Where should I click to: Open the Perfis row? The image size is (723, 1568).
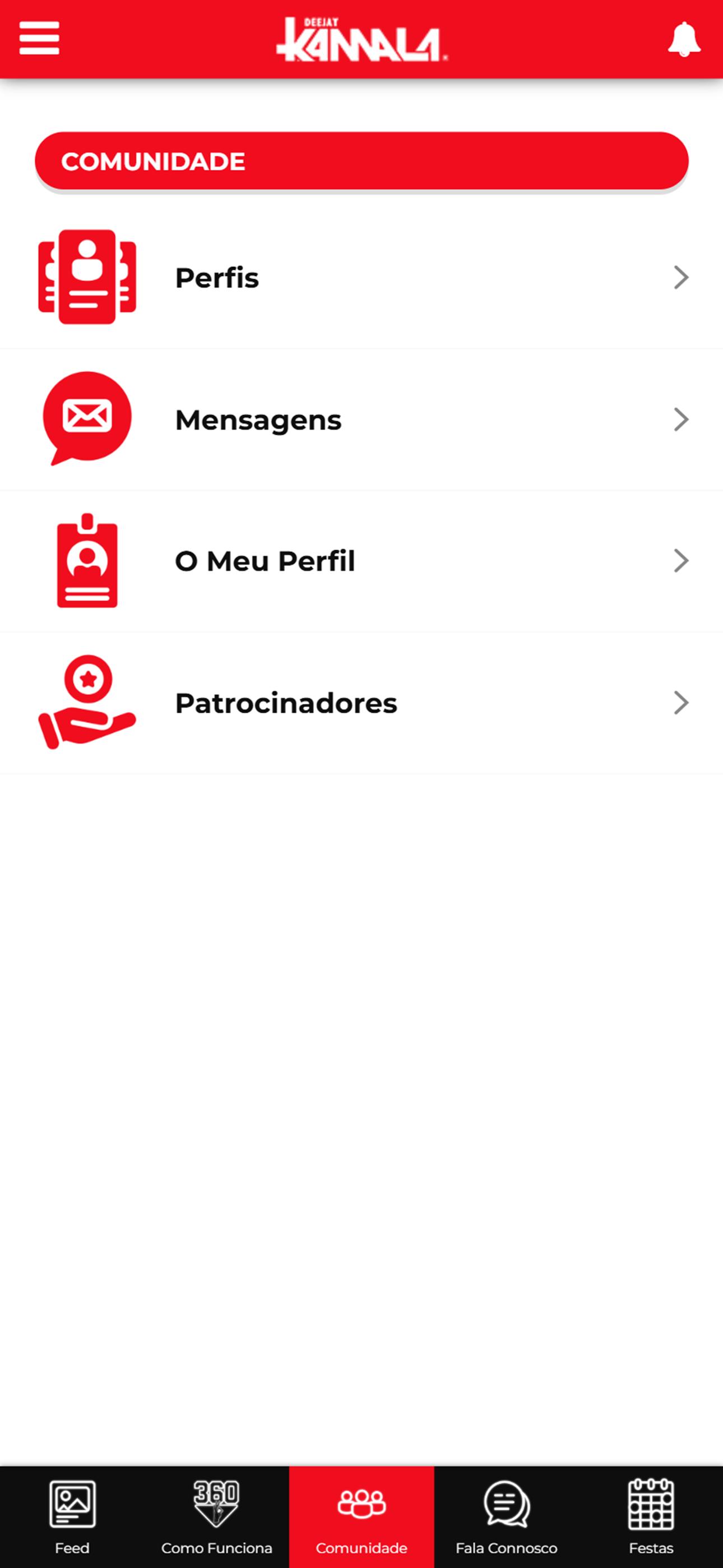pos(361,278)
